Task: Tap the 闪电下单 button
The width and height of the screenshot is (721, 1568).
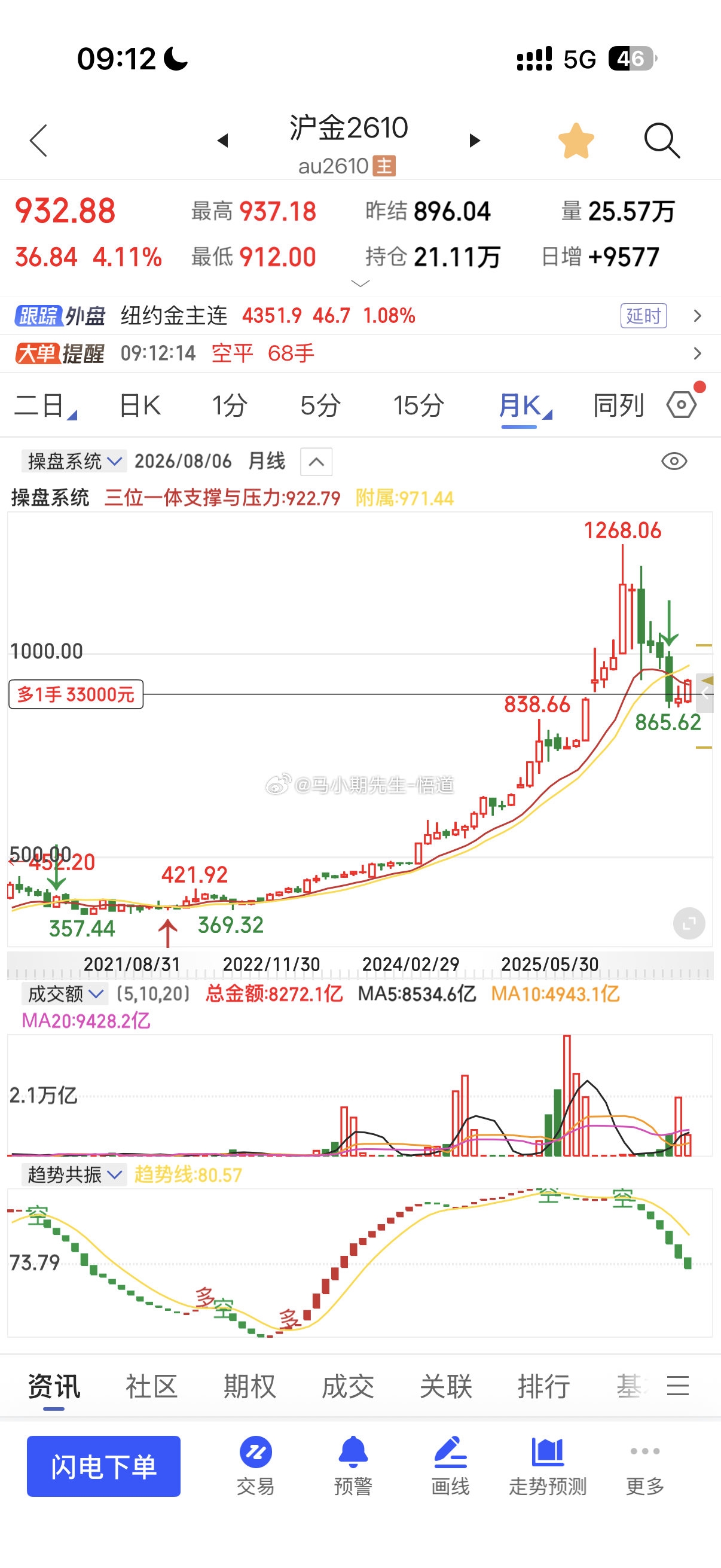Action: (x=103, y=1466)
